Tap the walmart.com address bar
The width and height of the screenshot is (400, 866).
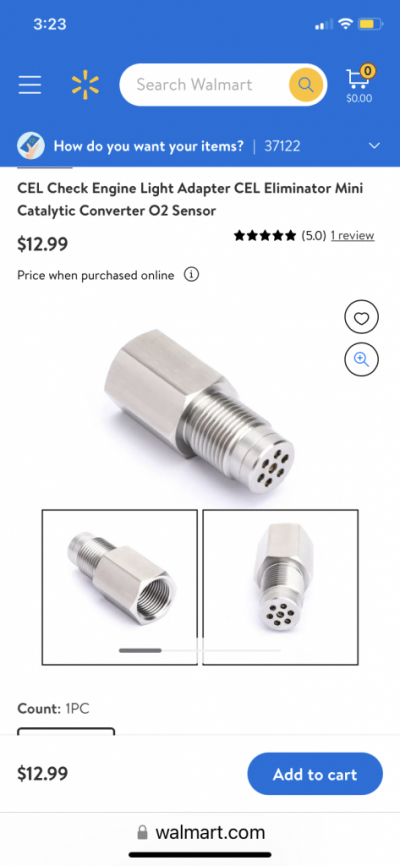(x=200, y=832)
